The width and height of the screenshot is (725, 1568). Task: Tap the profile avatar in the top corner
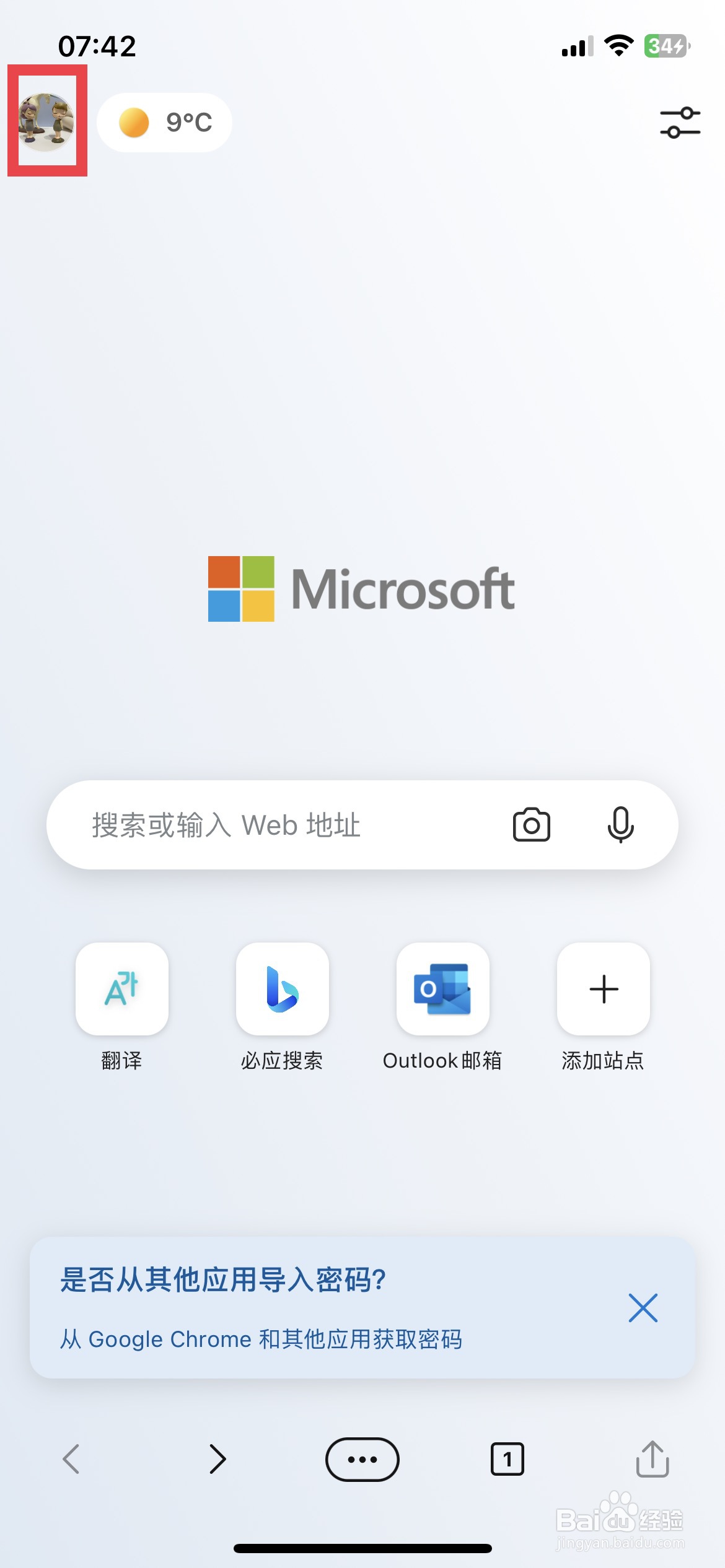coord(46,122)
